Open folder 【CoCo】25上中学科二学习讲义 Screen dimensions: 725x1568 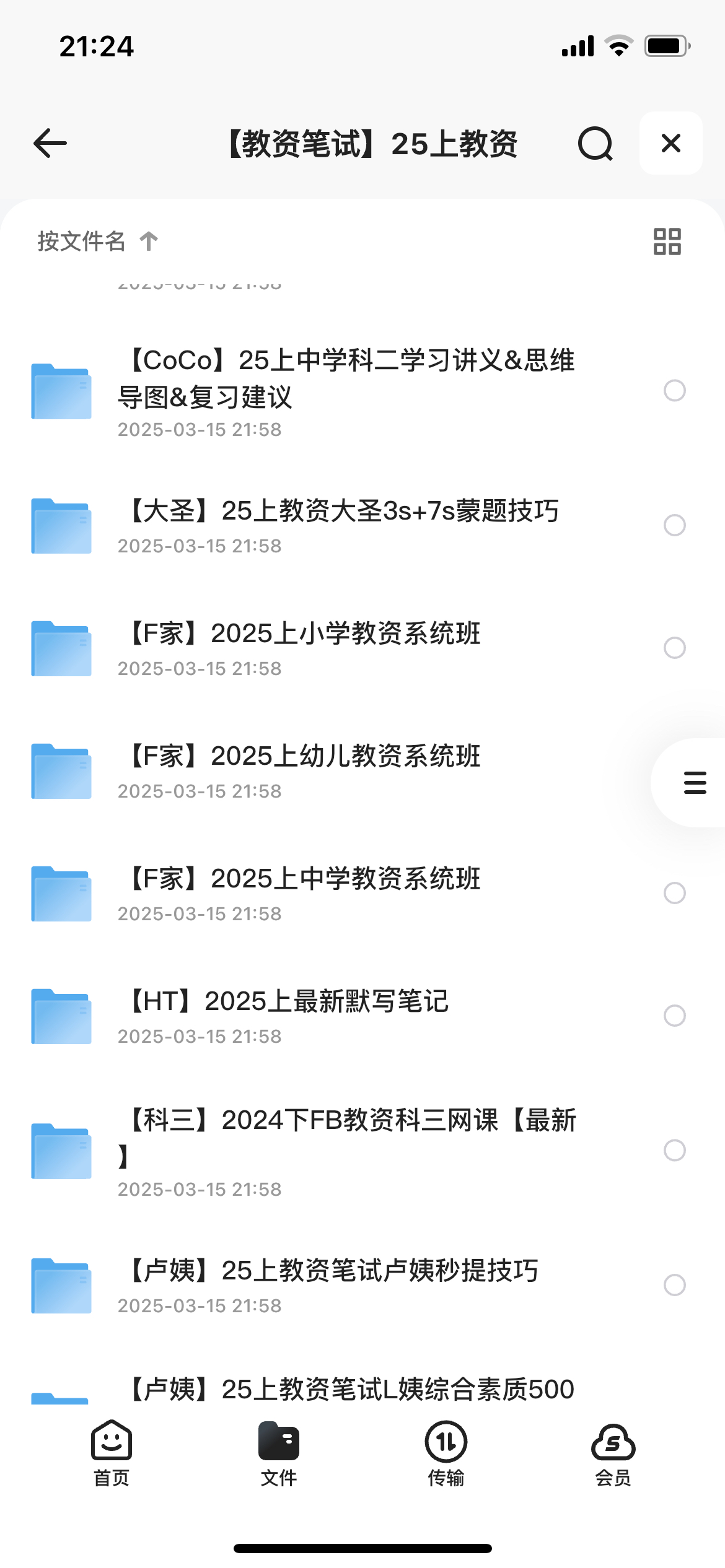(x=362, y=391)
